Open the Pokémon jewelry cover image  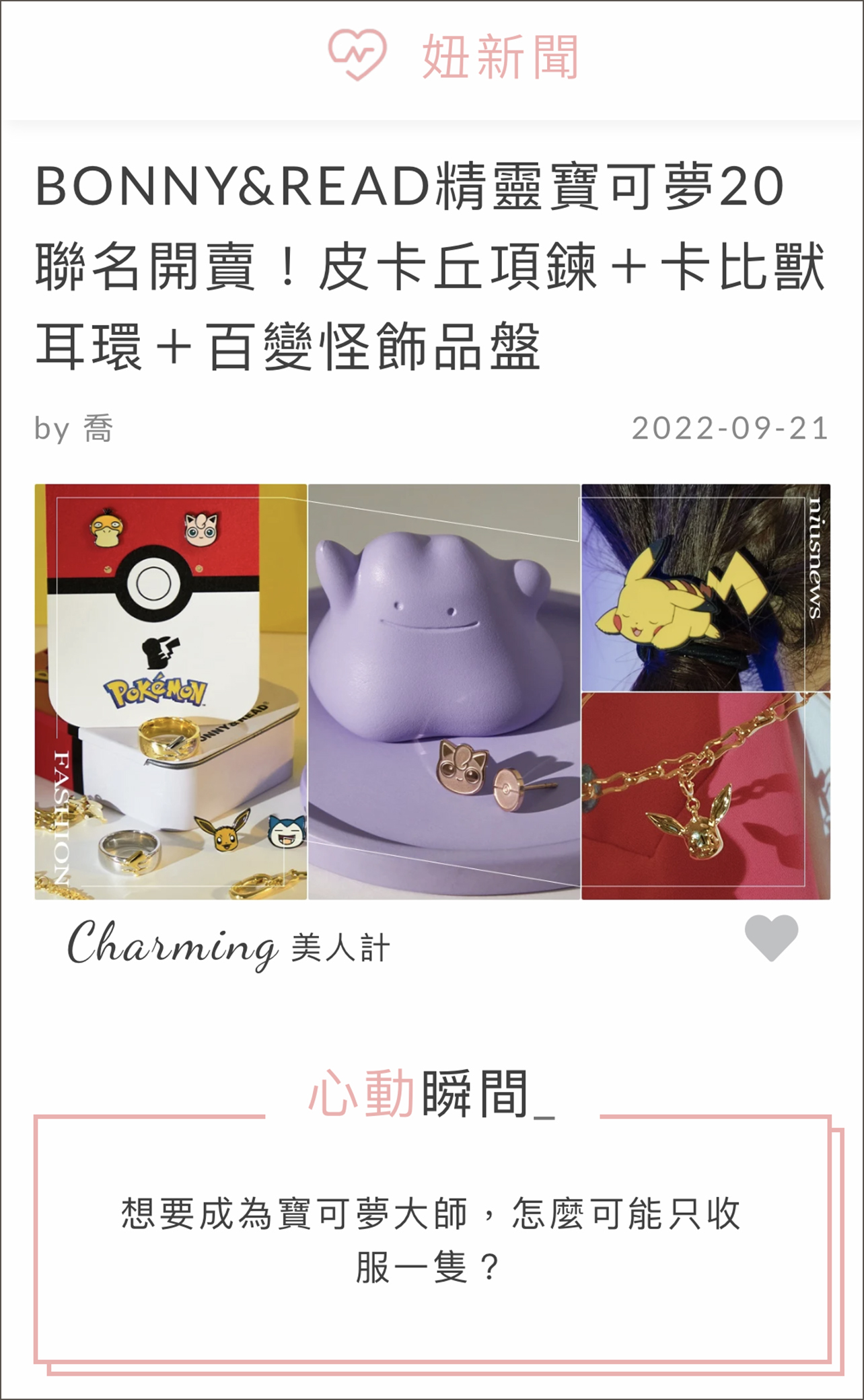click(433, 692)
